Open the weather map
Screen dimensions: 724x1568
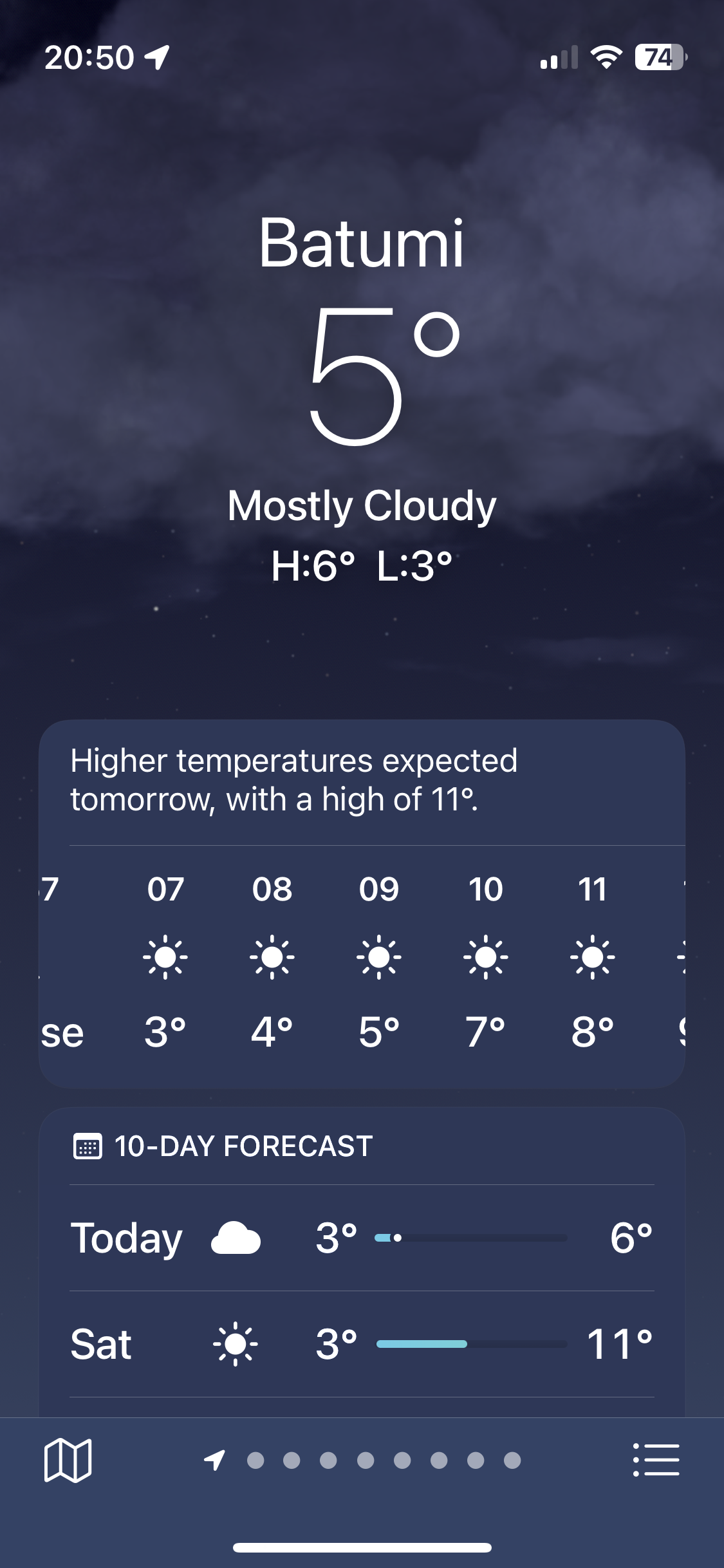tap(68, 1460)
